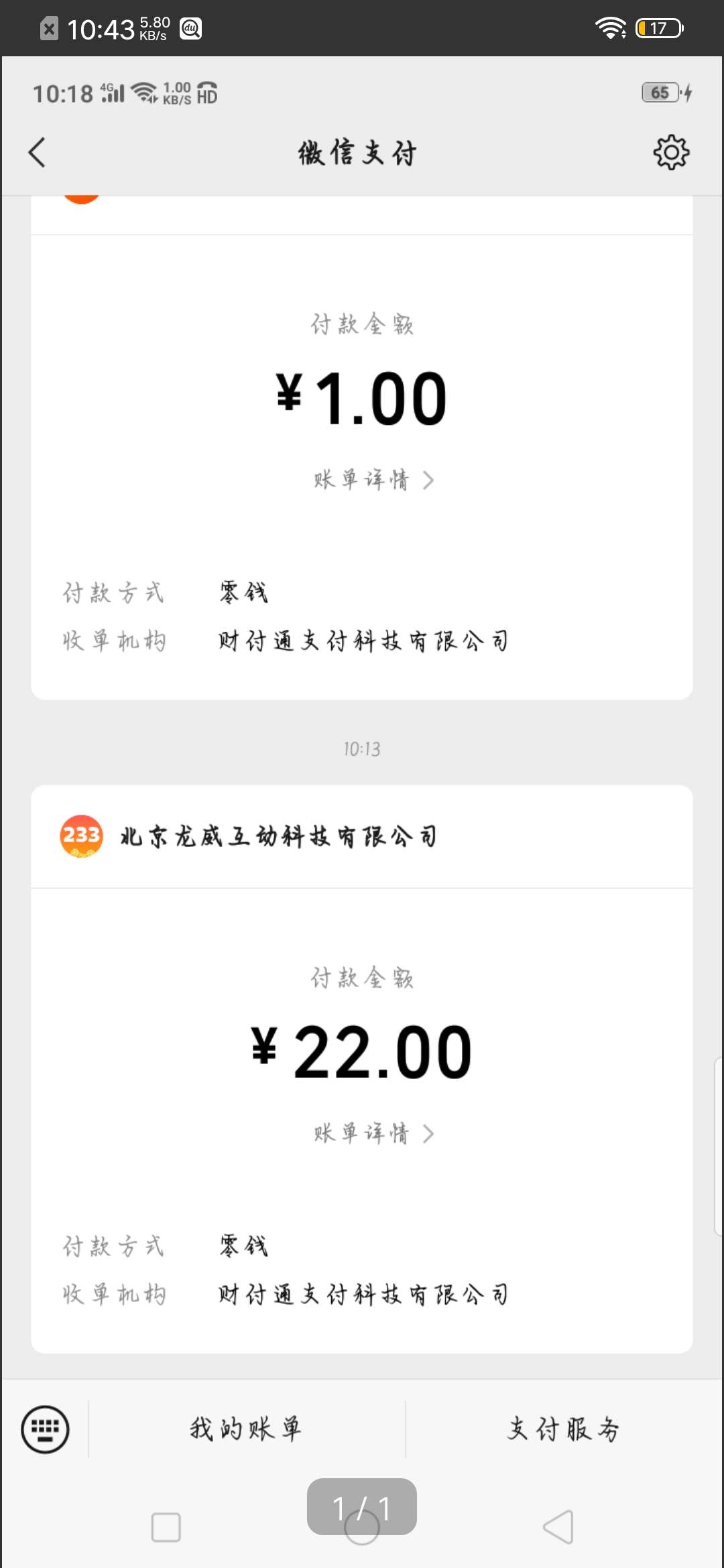Switch to keyboard input icon

pos(45,1429)
